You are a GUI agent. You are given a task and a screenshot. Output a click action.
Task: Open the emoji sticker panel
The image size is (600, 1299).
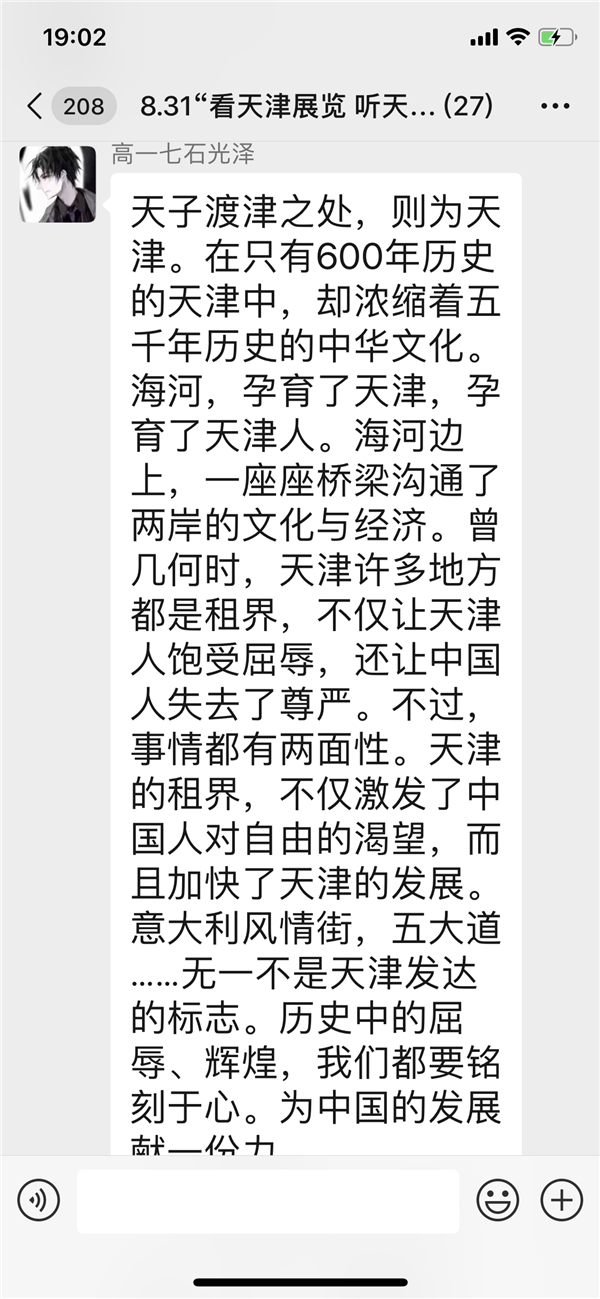coord(497,1199)
